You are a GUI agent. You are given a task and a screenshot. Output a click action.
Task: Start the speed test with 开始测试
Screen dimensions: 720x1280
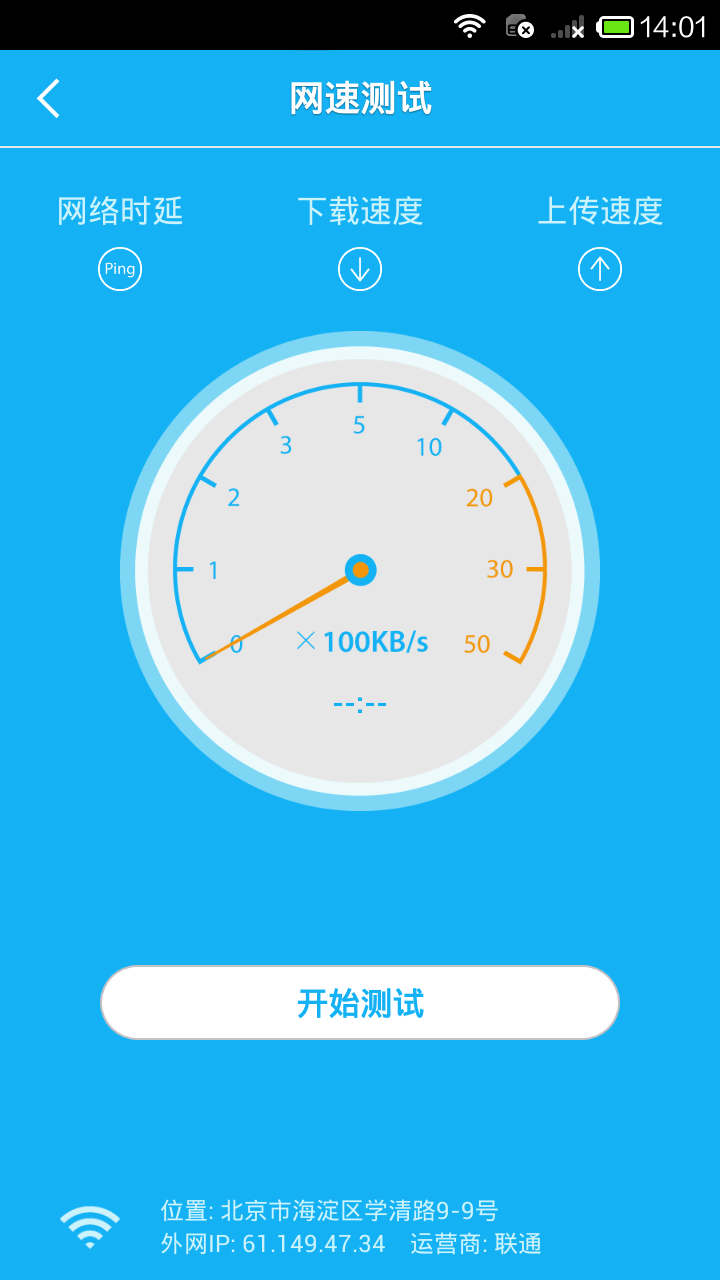(x=360, y=1002)
